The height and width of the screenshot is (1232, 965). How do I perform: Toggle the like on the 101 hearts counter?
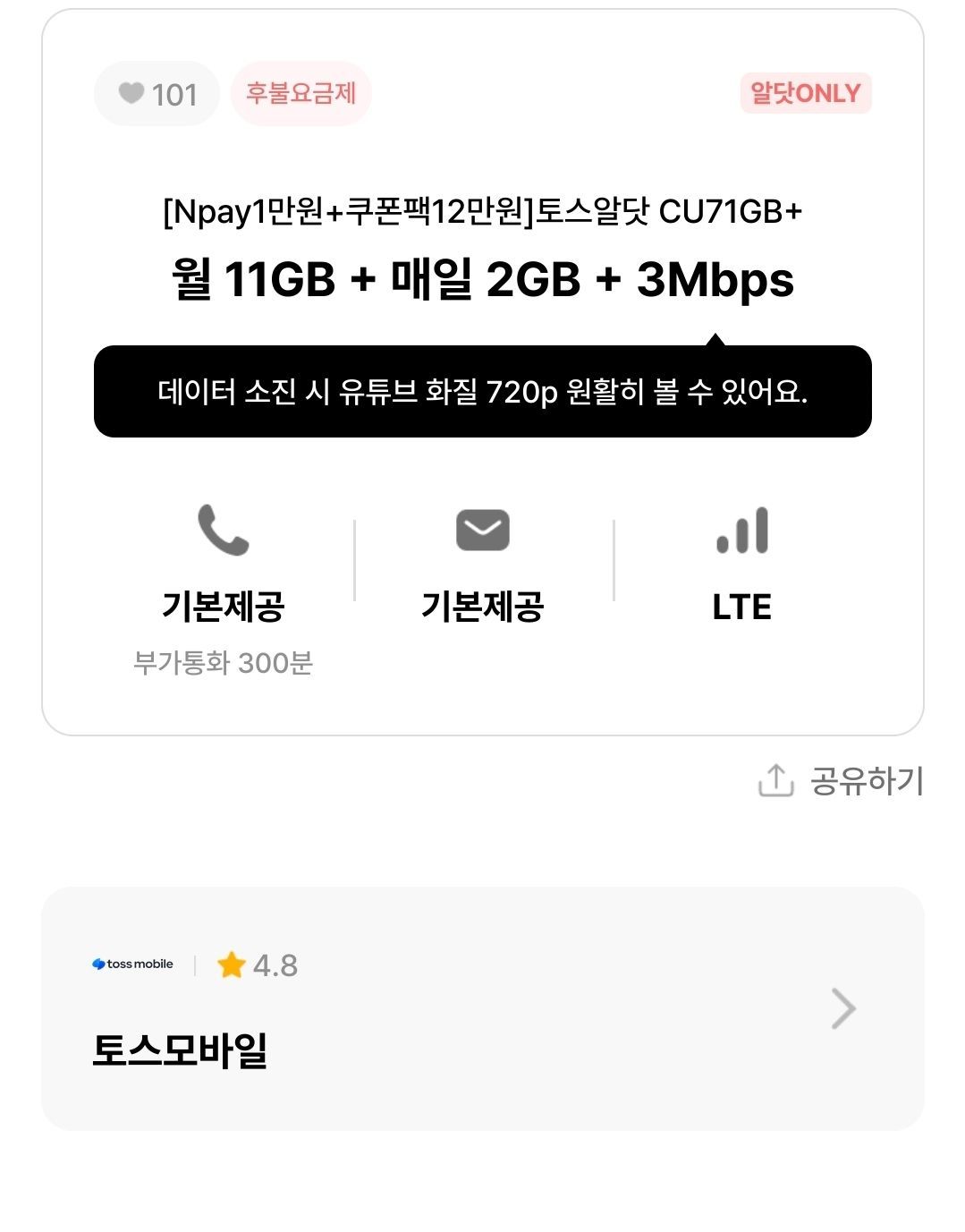(156, 93)
